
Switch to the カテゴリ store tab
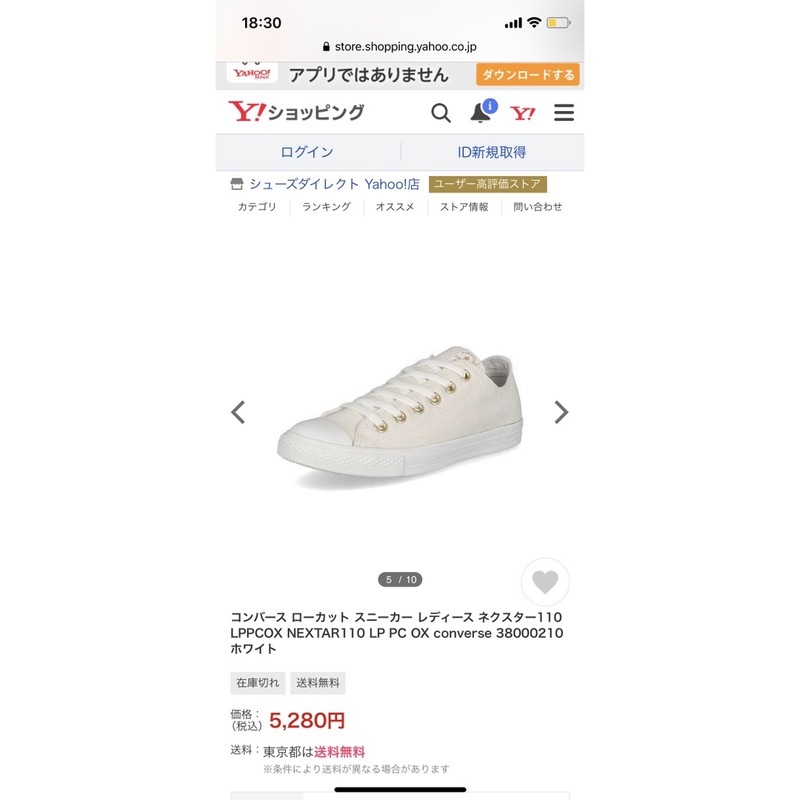(257, 207)
